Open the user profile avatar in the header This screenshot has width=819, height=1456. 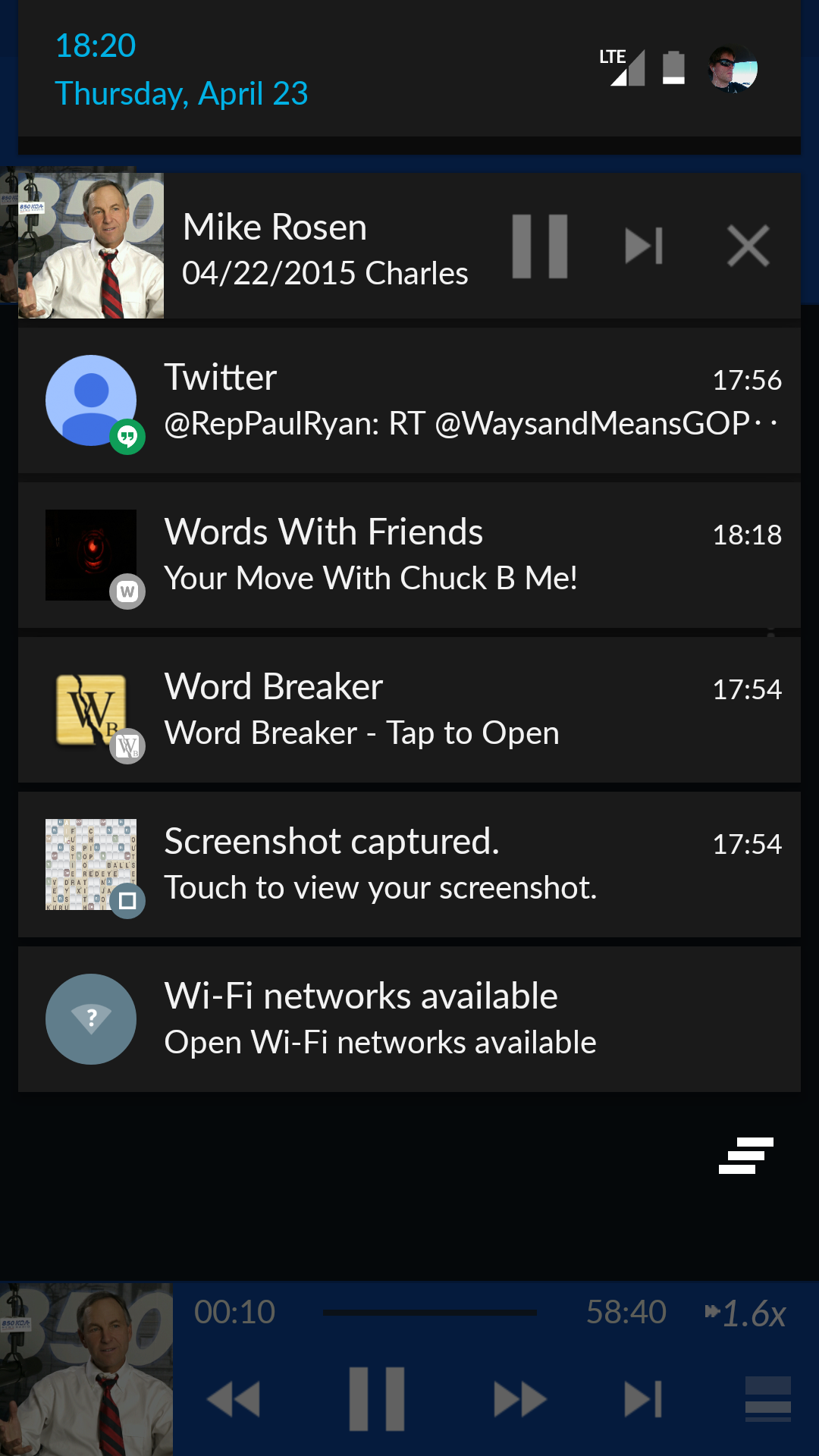coord(733,69)
